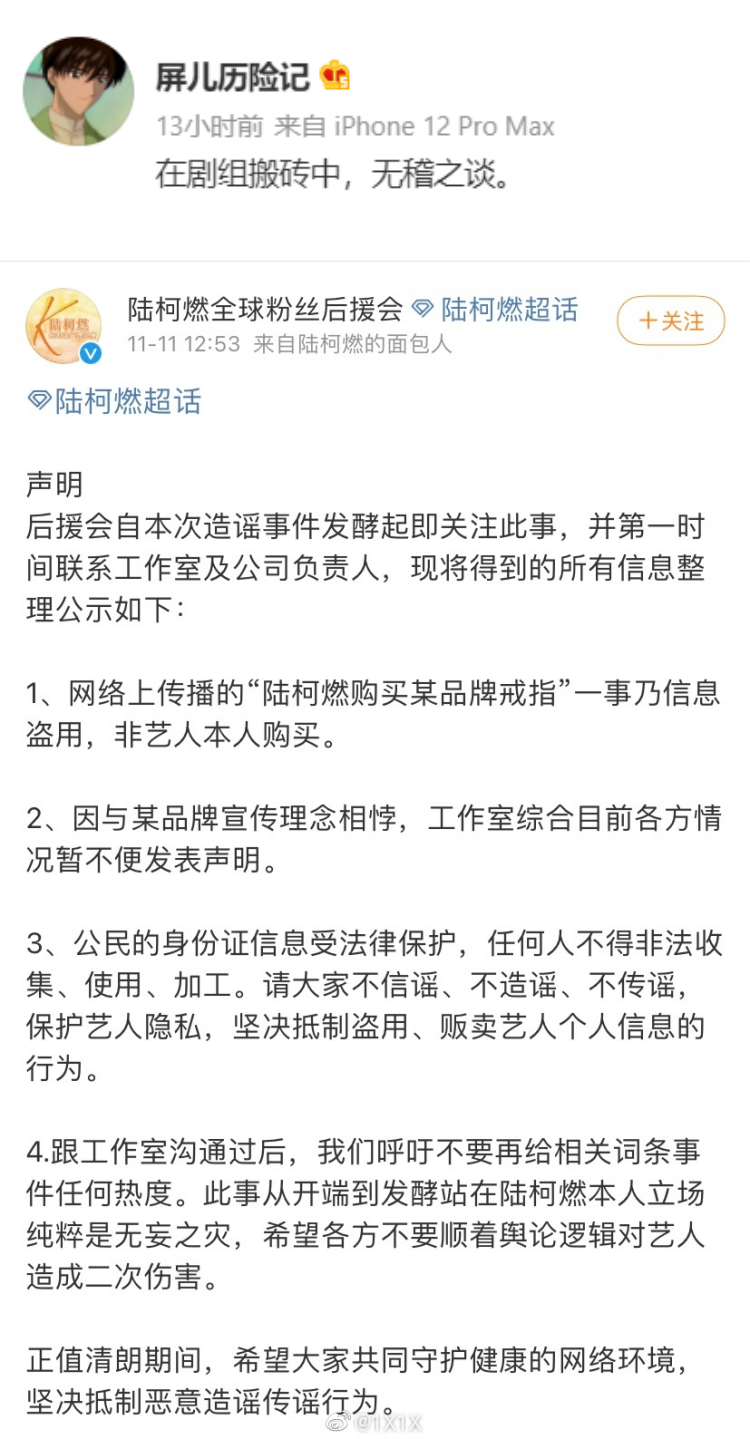Open 陆柯燃超话 link beside the fan club name

[496, 309]
